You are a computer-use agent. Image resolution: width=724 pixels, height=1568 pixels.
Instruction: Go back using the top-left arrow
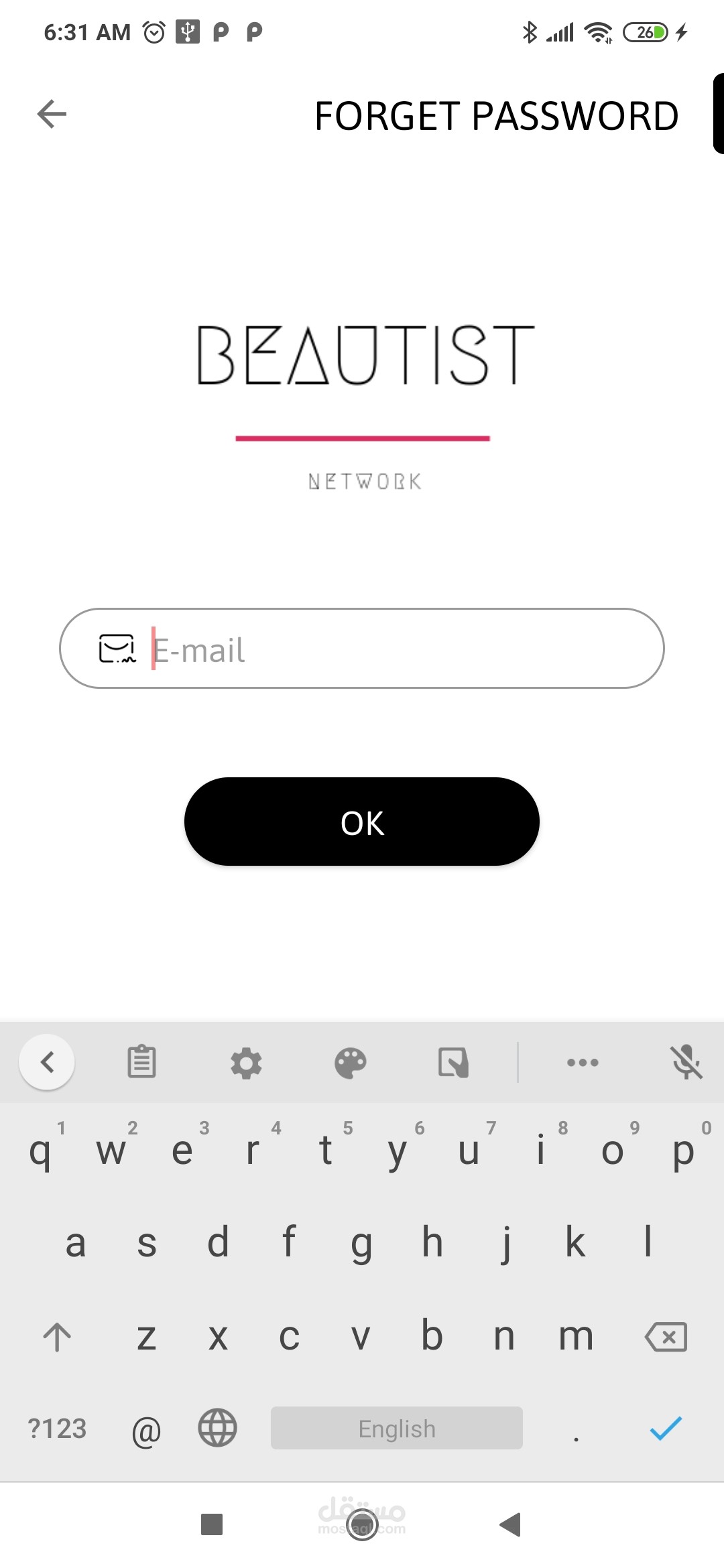point(52,114)
